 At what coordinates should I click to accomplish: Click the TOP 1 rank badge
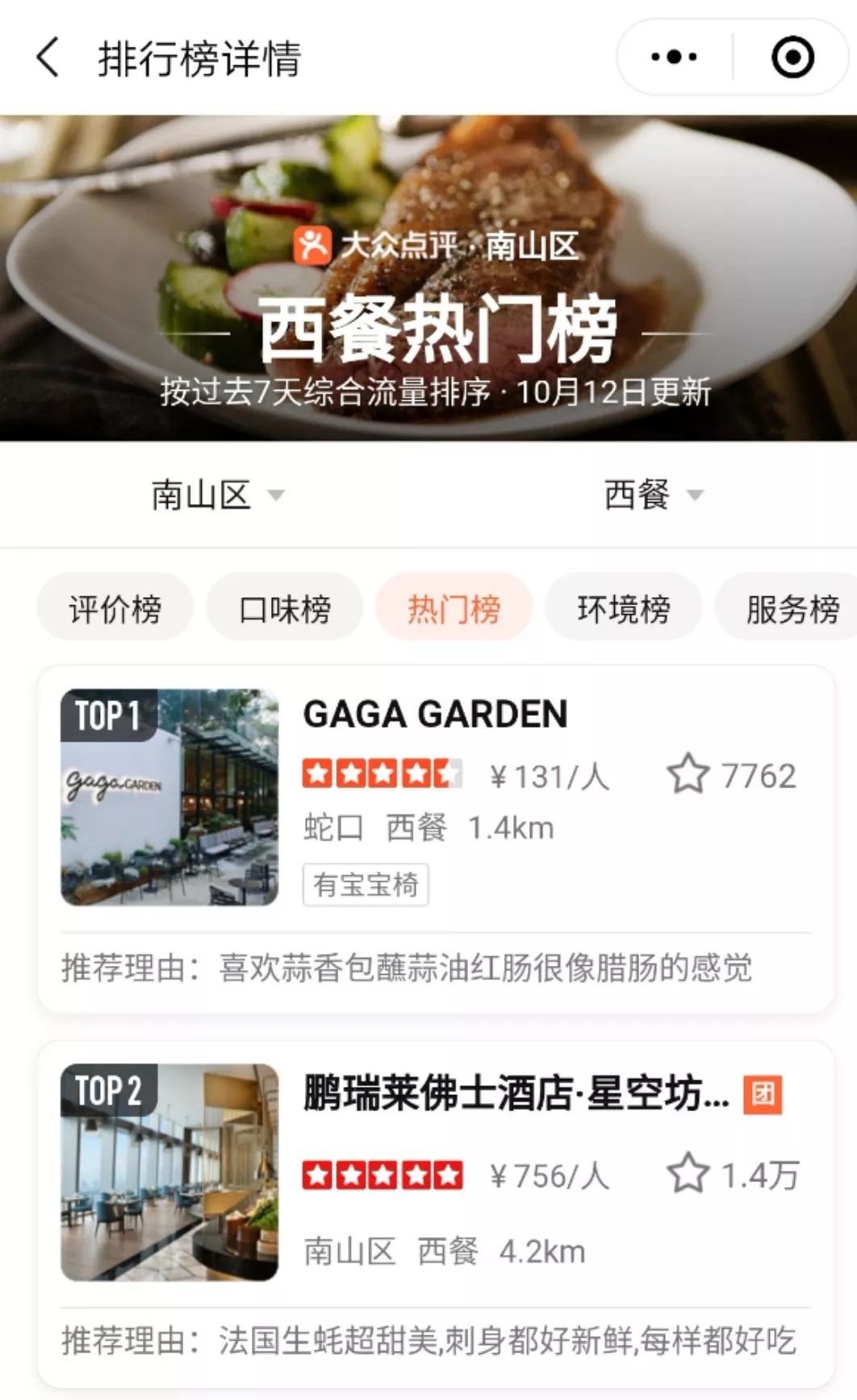click(x=107, y=713)
